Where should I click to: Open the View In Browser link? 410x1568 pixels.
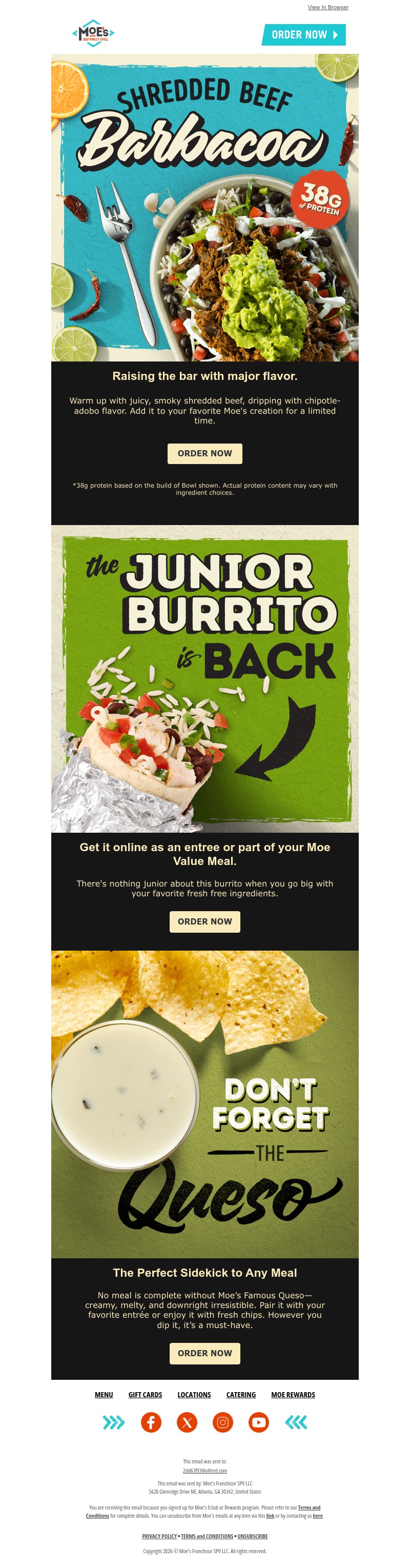coord(328,7)
